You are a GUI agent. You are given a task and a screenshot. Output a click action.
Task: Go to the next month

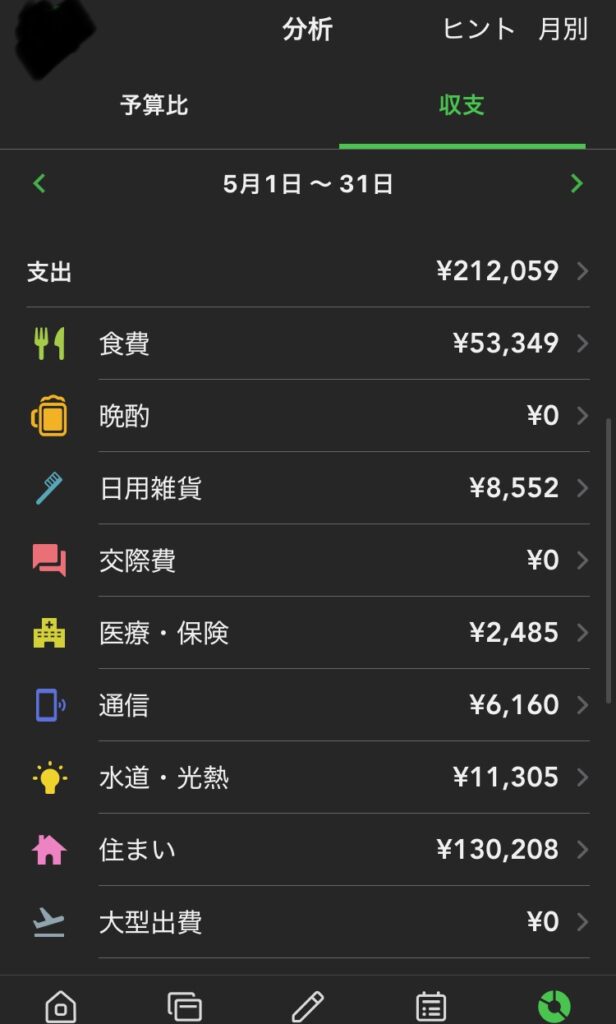pyautogui.click(x=576, y=183)
